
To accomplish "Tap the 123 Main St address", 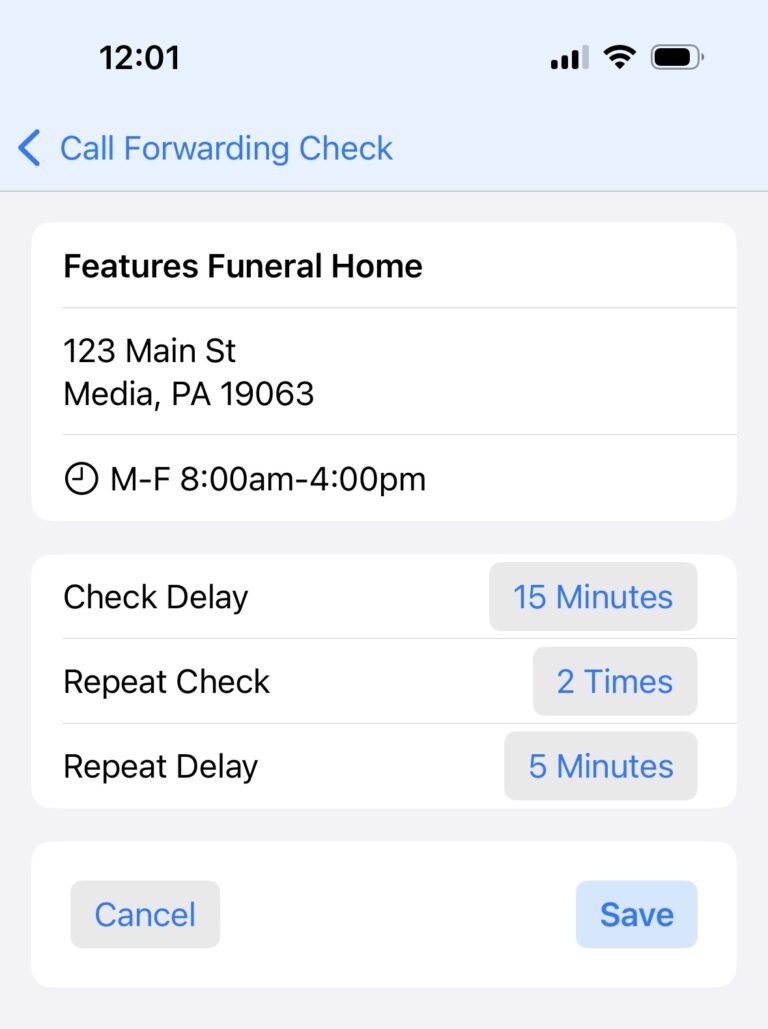I will tap(150, 351).
